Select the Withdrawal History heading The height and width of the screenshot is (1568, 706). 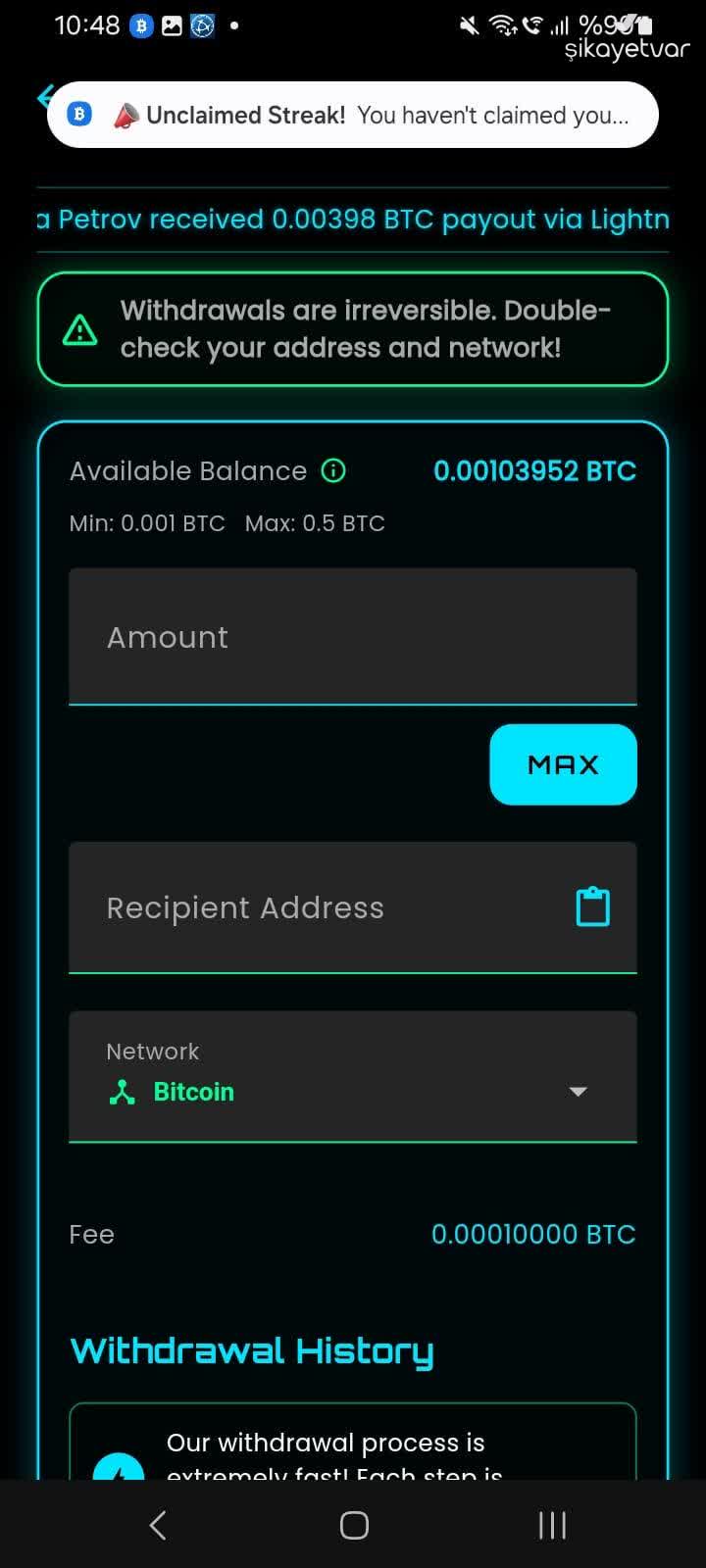tap(251, 1350)
